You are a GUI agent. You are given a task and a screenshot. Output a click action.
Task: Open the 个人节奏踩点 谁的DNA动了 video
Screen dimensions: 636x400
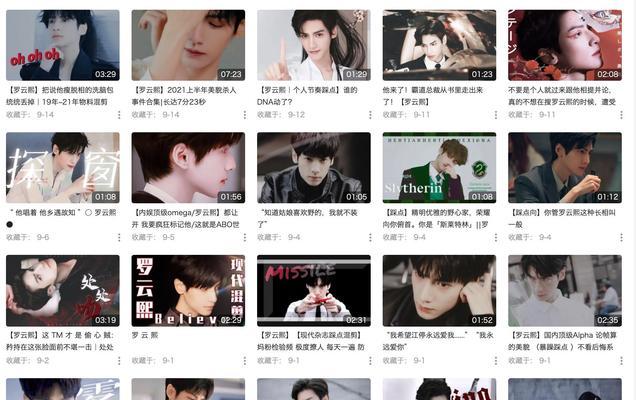tap(313, 45)
